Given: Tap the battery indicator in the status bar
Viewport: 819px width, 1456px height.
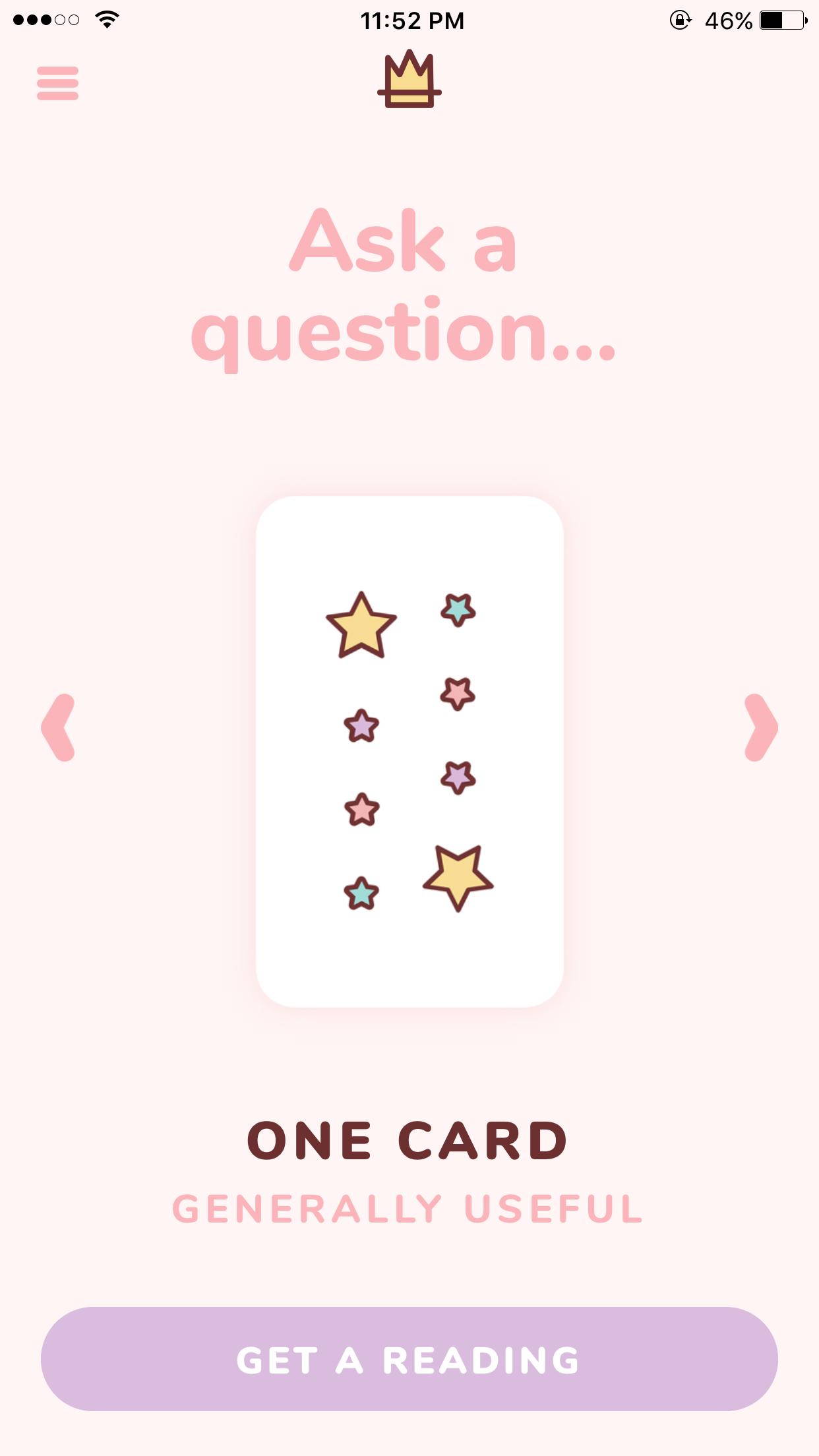Looking at the screenshot, I should (x=781, y=20).
